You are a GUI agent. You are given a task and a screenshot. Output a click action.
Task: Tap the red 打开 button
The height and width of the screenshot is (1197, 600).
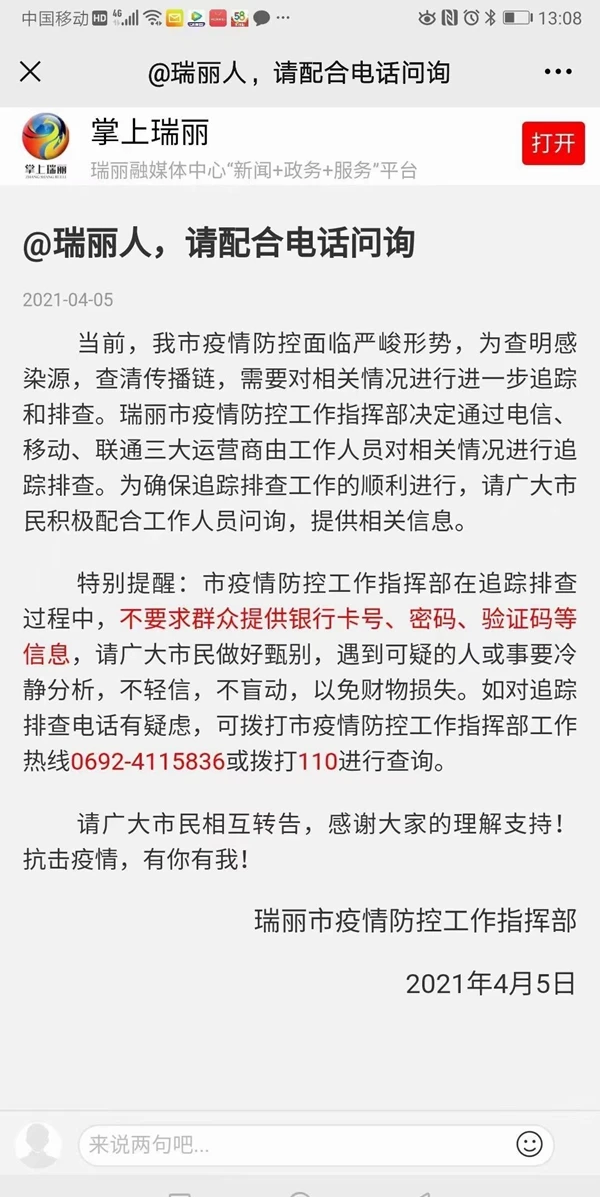point(553,144)
